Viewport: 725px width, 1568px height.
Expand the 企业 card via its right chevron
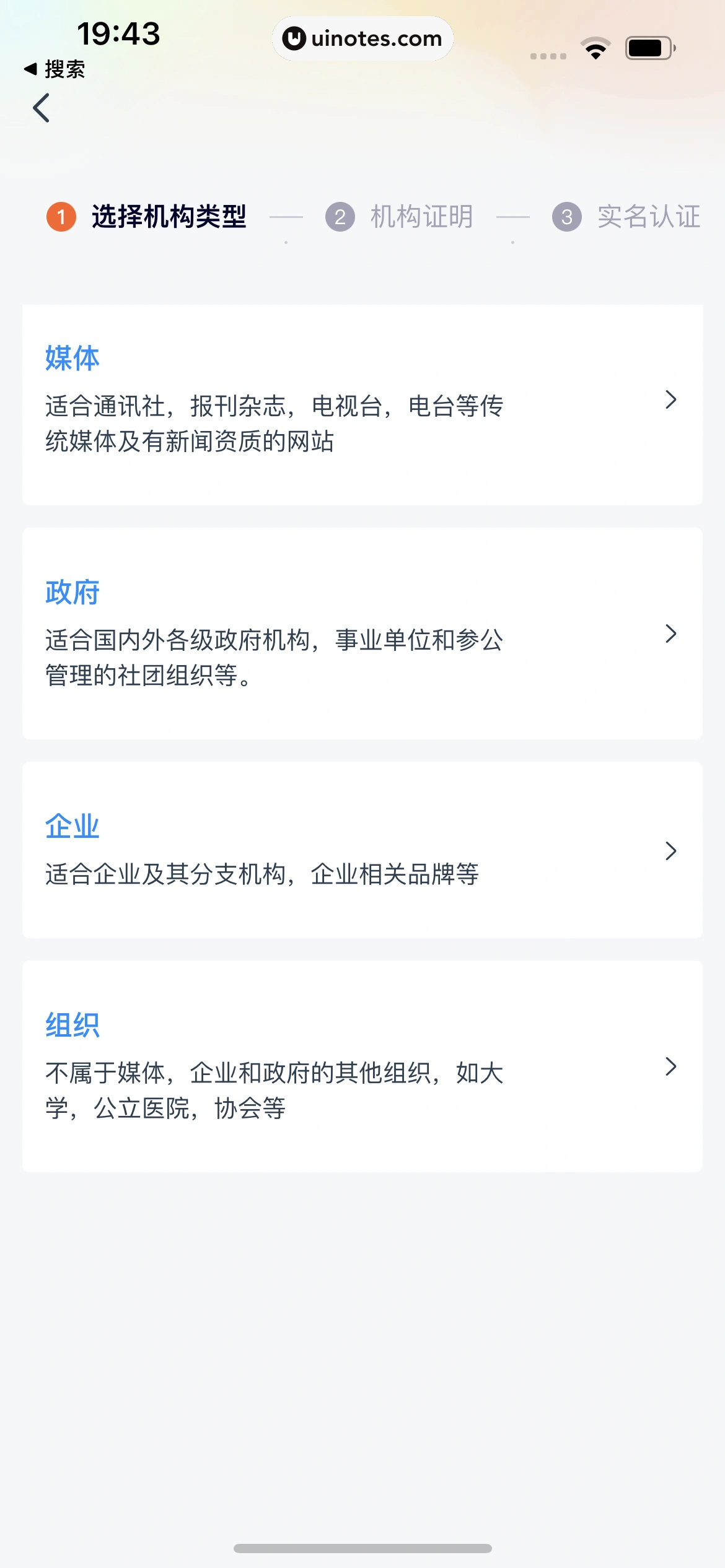[x=671, y=850]
